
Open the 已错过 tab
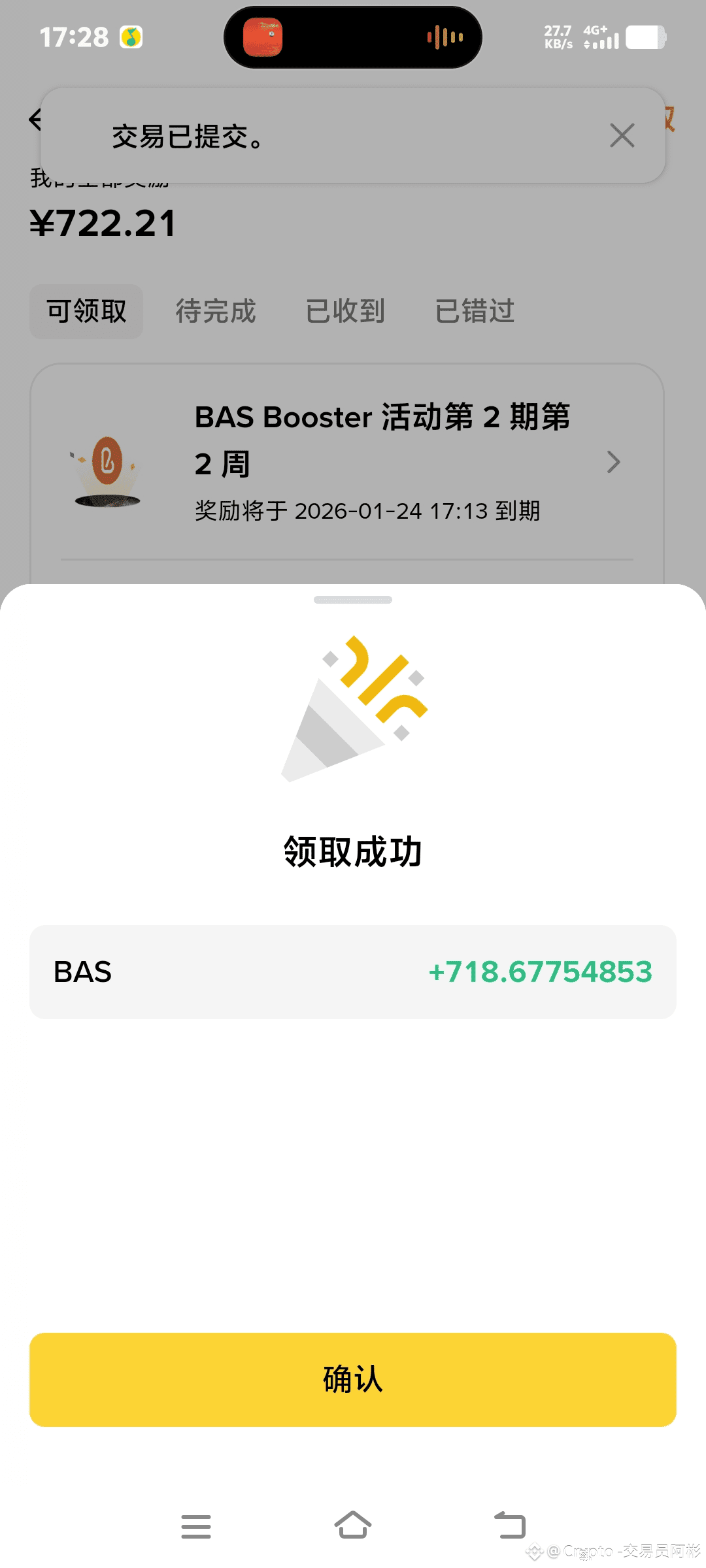click(x=475, y=311)
